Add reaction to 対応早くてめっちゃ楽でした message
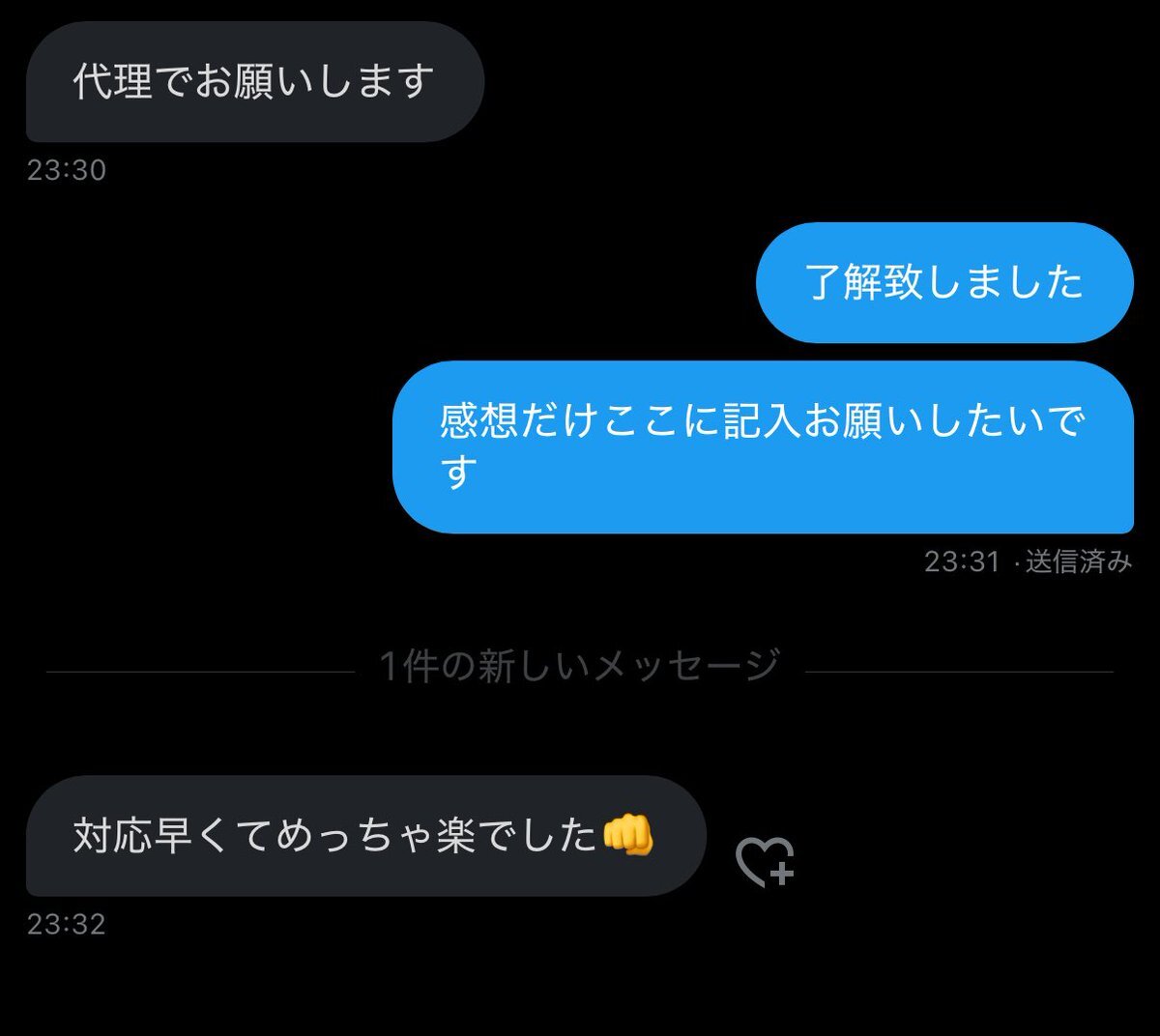This screenshot has height=1036, width=1160. 764,860
